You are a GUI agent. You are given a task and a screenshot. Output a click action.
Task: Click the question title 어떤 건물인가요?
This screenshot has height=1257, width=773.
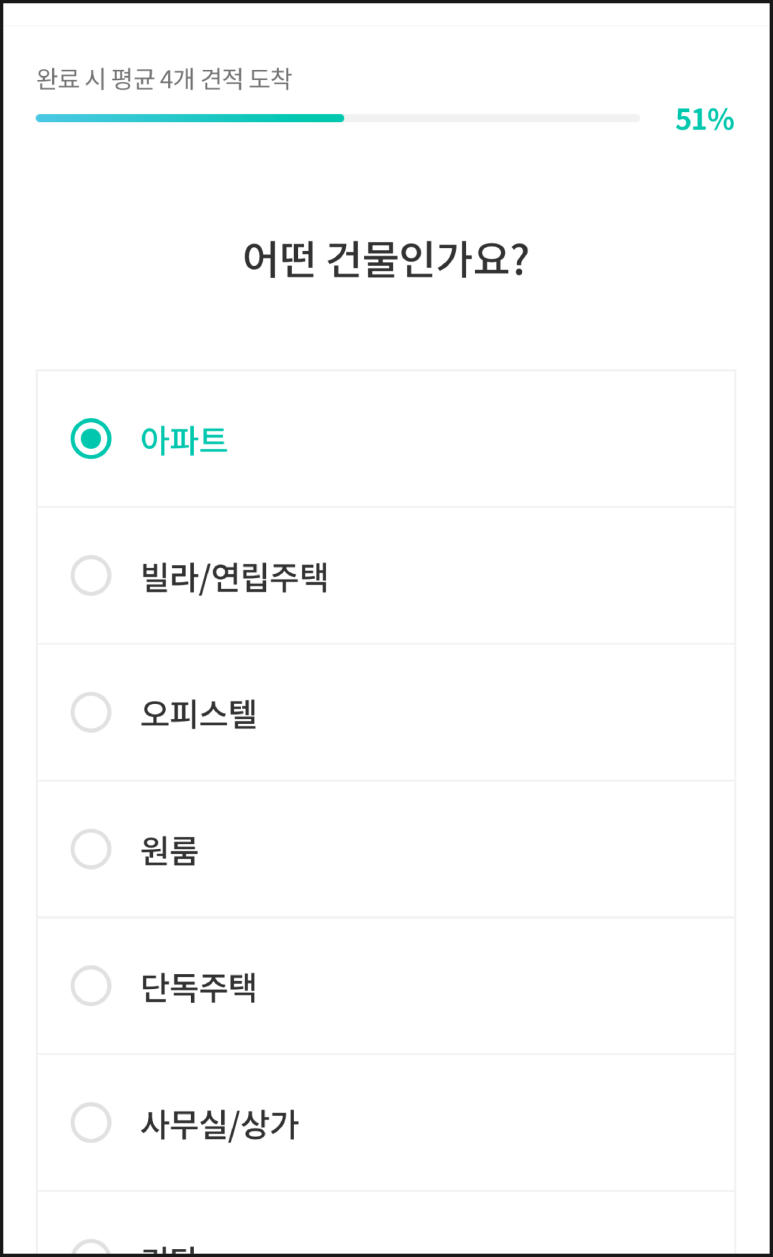[386, 256]
